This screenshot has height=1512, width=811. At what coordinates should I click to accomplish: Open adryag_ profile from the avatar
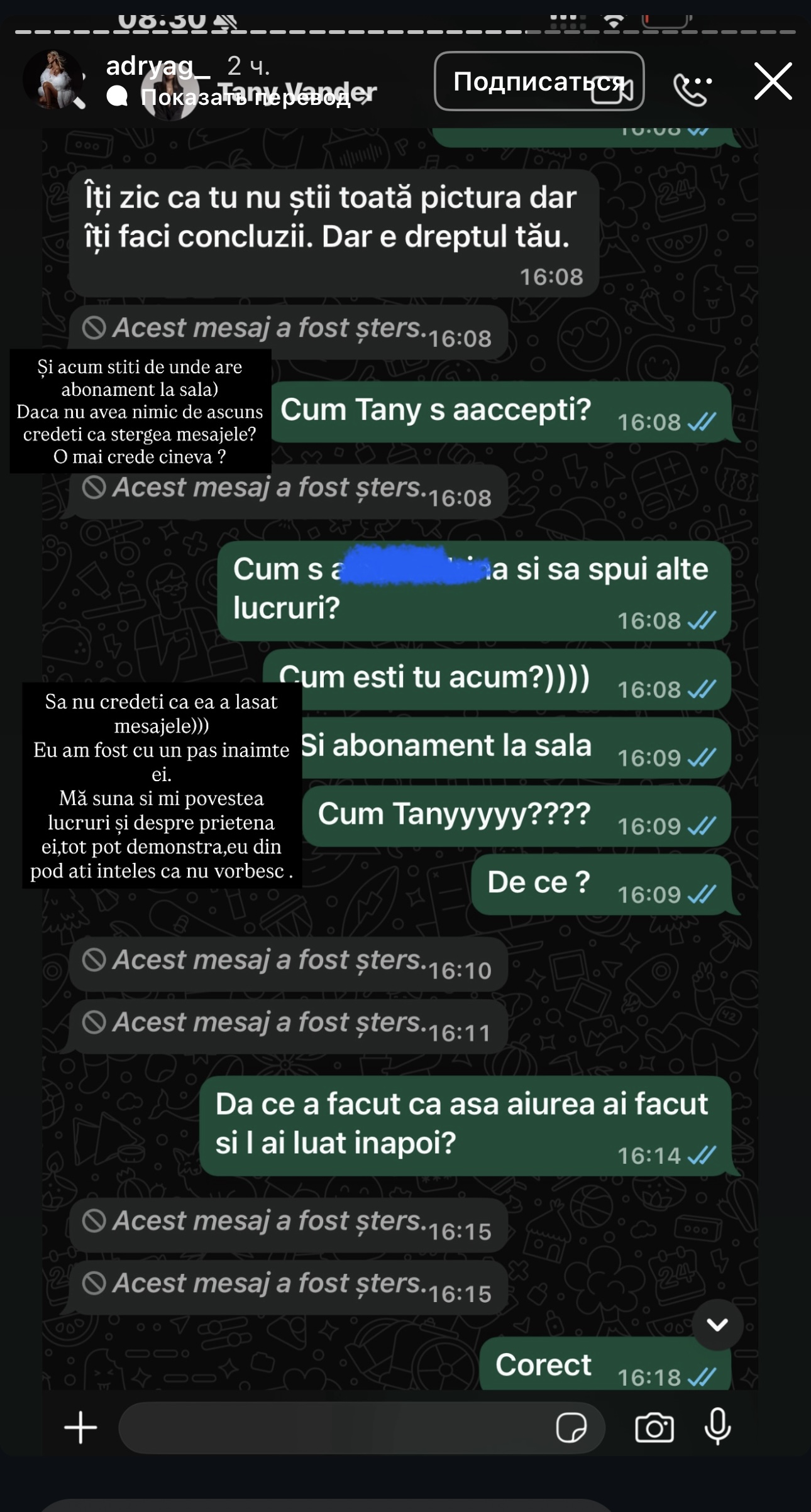[x=53, y=80]
